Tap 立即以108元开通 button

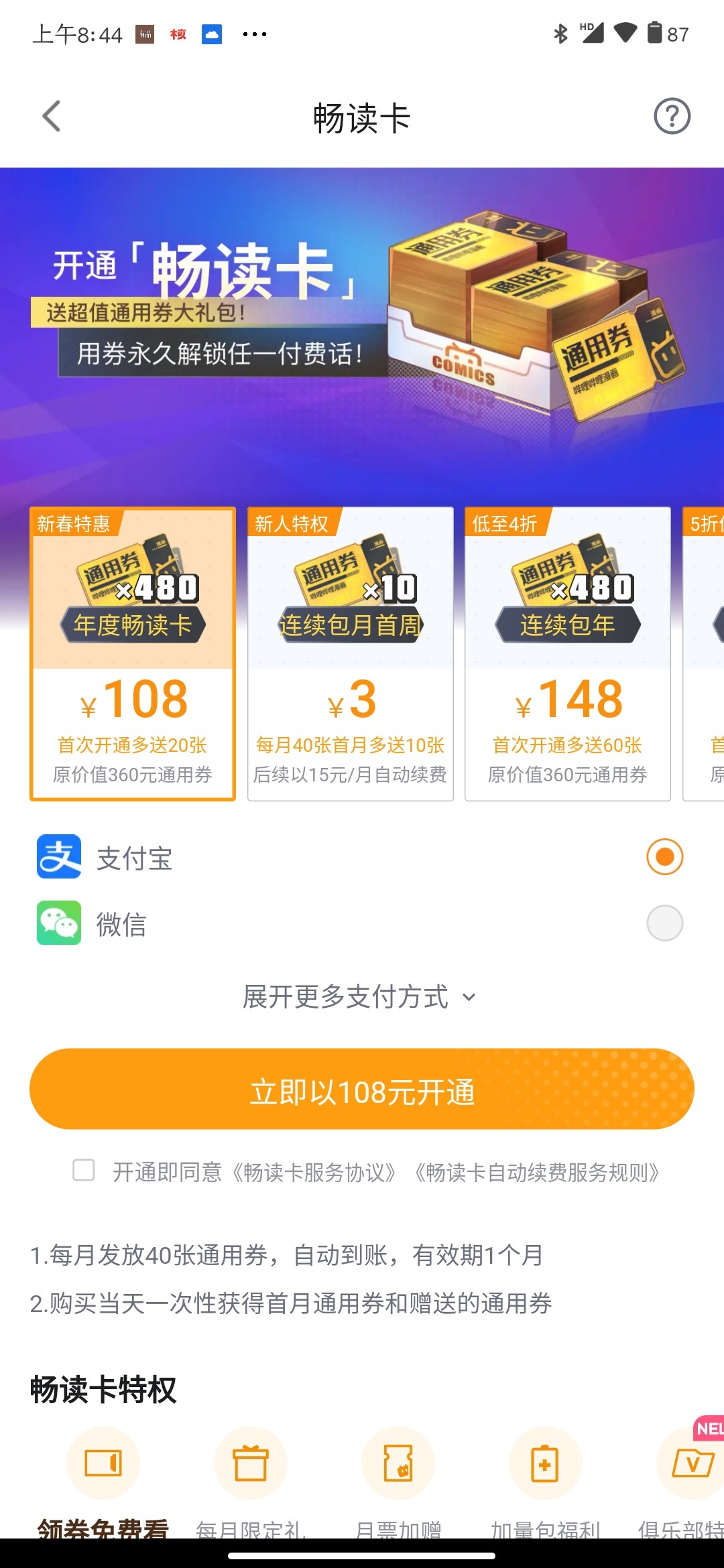(x=362, y=1090)
